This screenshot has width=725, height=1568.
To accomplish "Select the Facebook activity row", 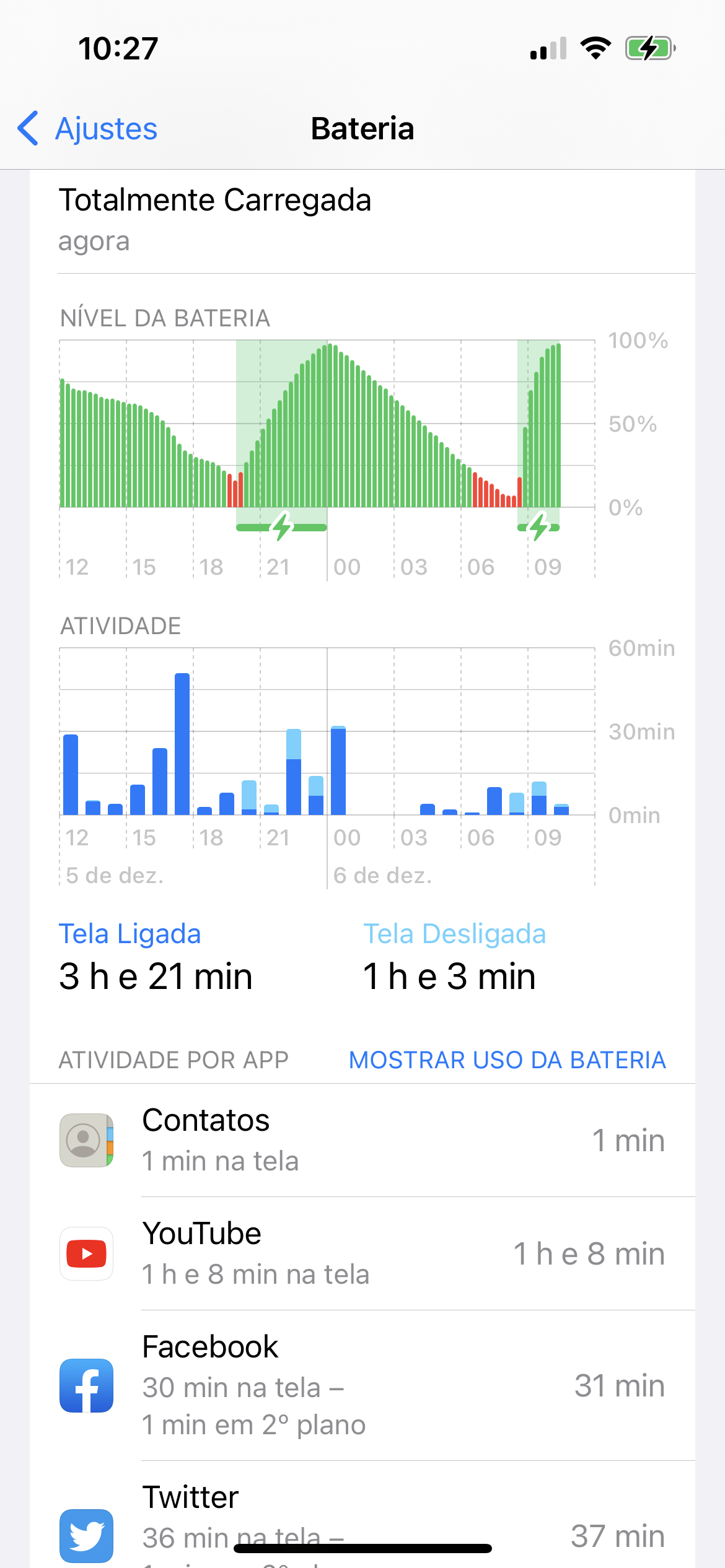I will [362, 1385].
